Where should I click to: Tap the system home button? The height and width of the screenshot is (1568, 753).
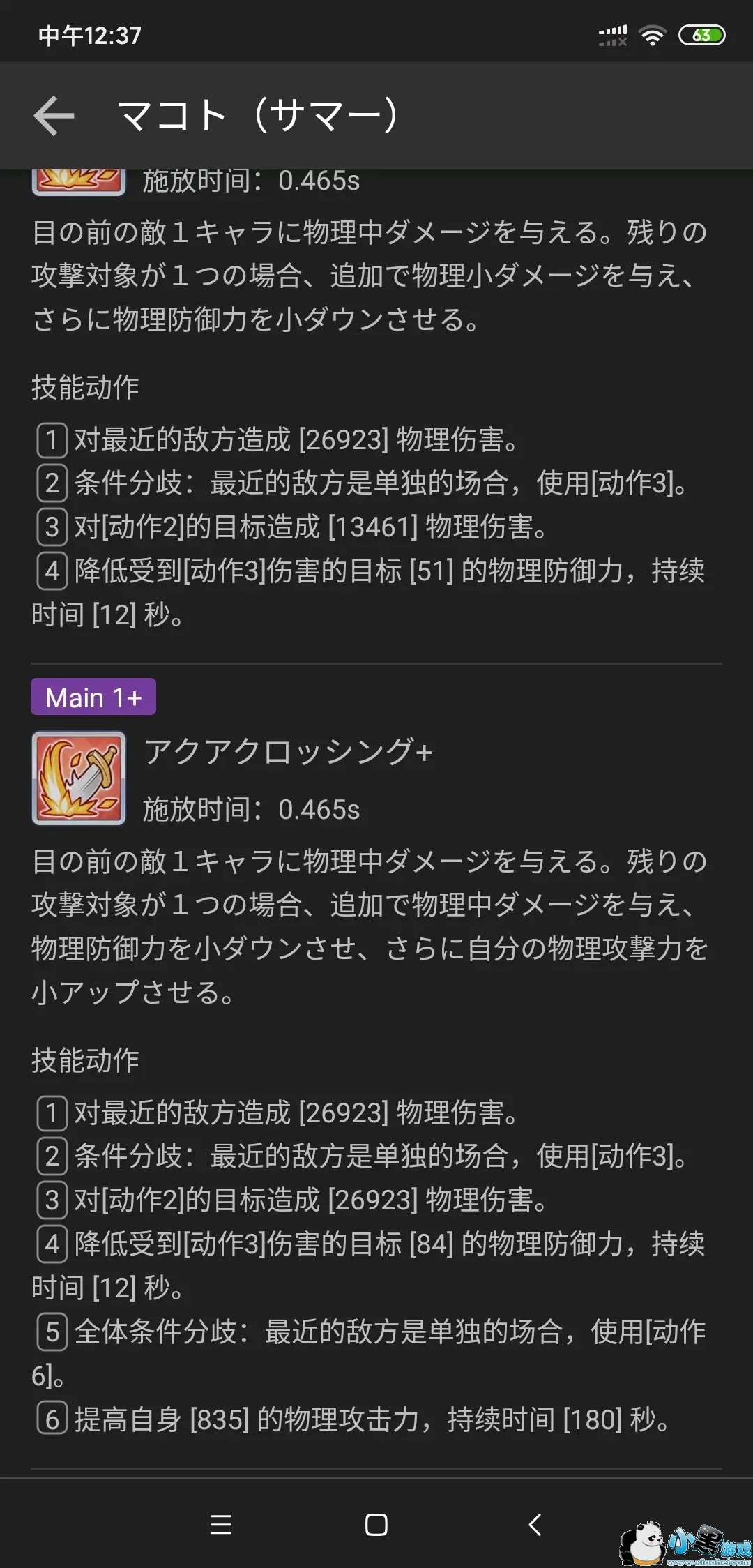click(x=376, y=1524)
